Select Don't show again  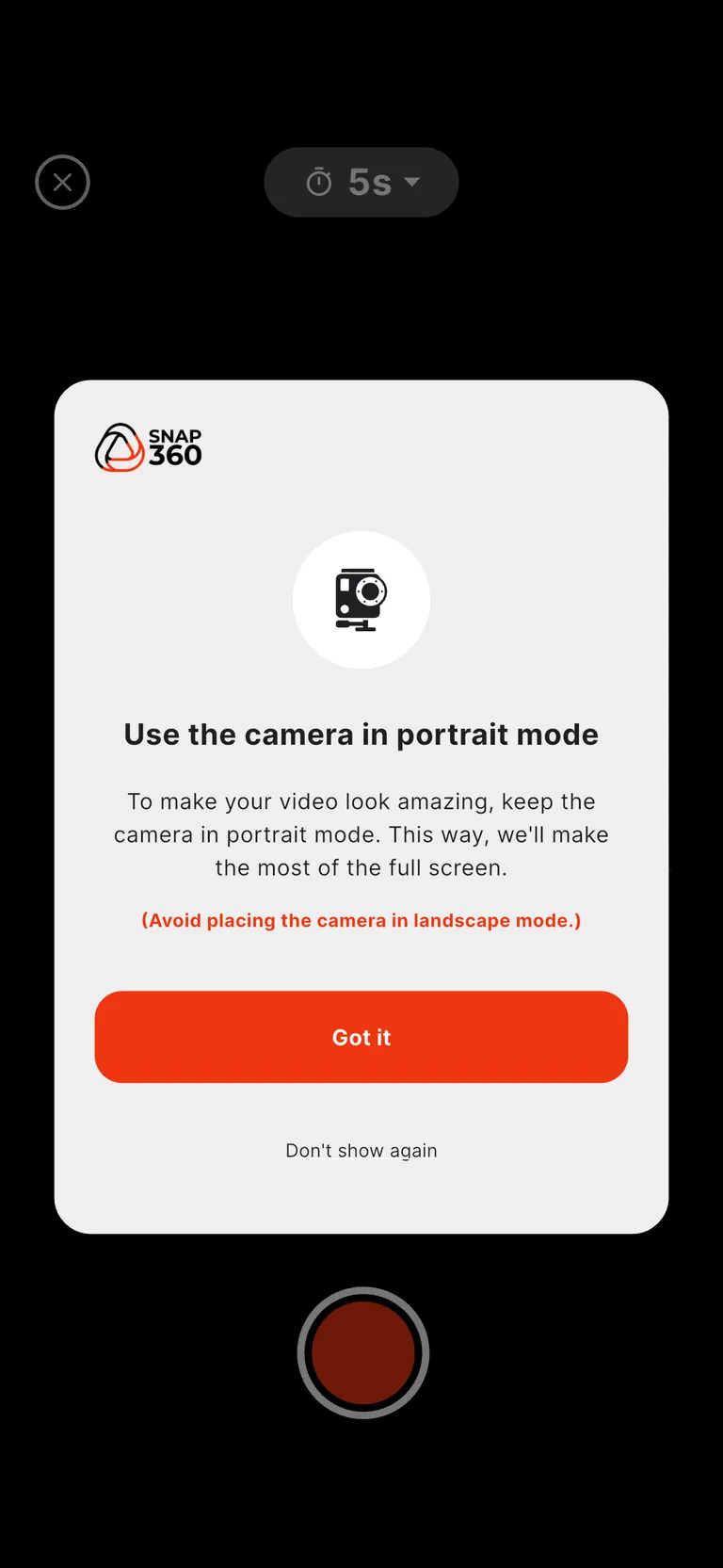(361, 1151)
